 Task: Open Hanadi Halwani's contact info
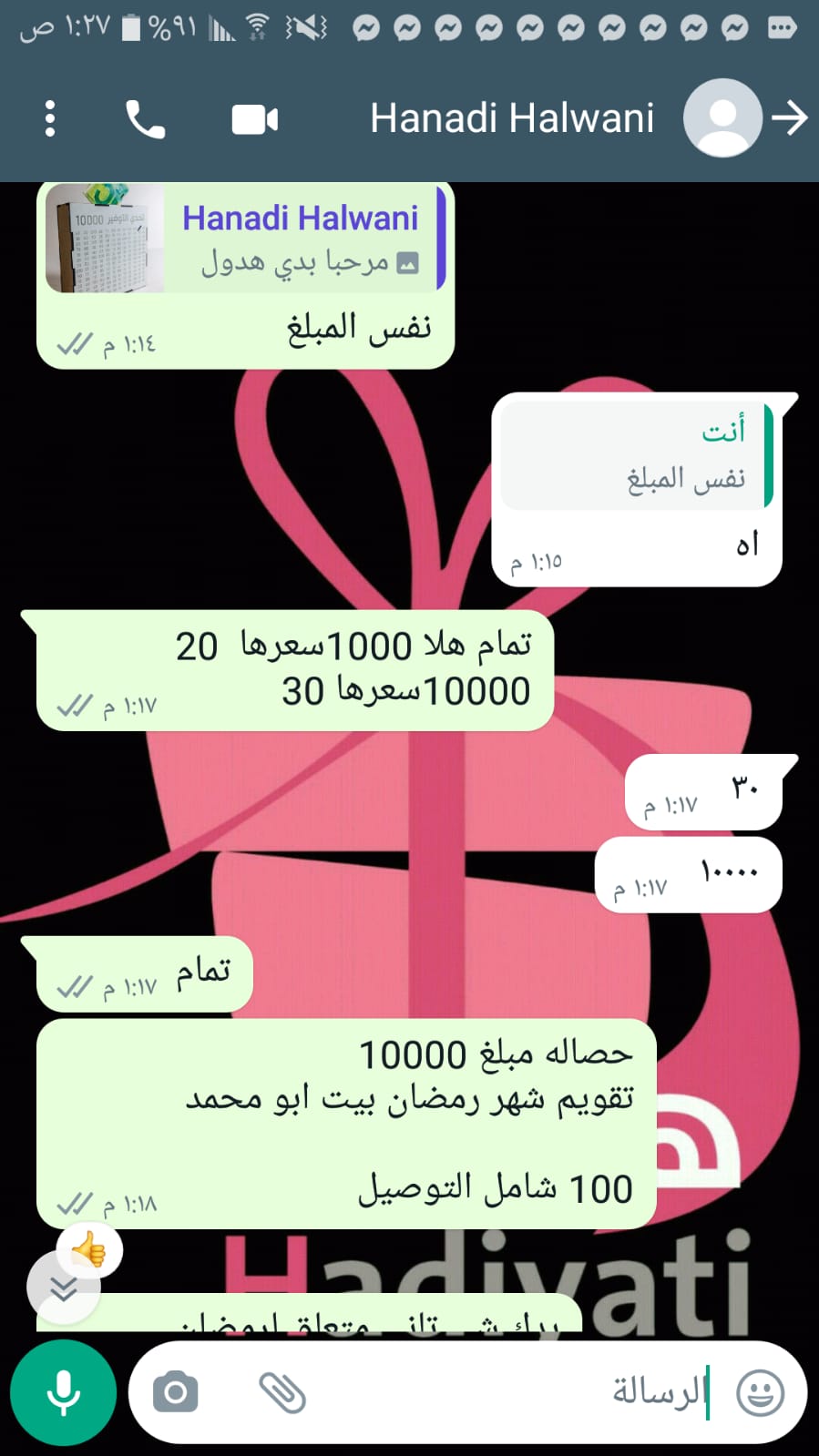(x=511, y=118)
